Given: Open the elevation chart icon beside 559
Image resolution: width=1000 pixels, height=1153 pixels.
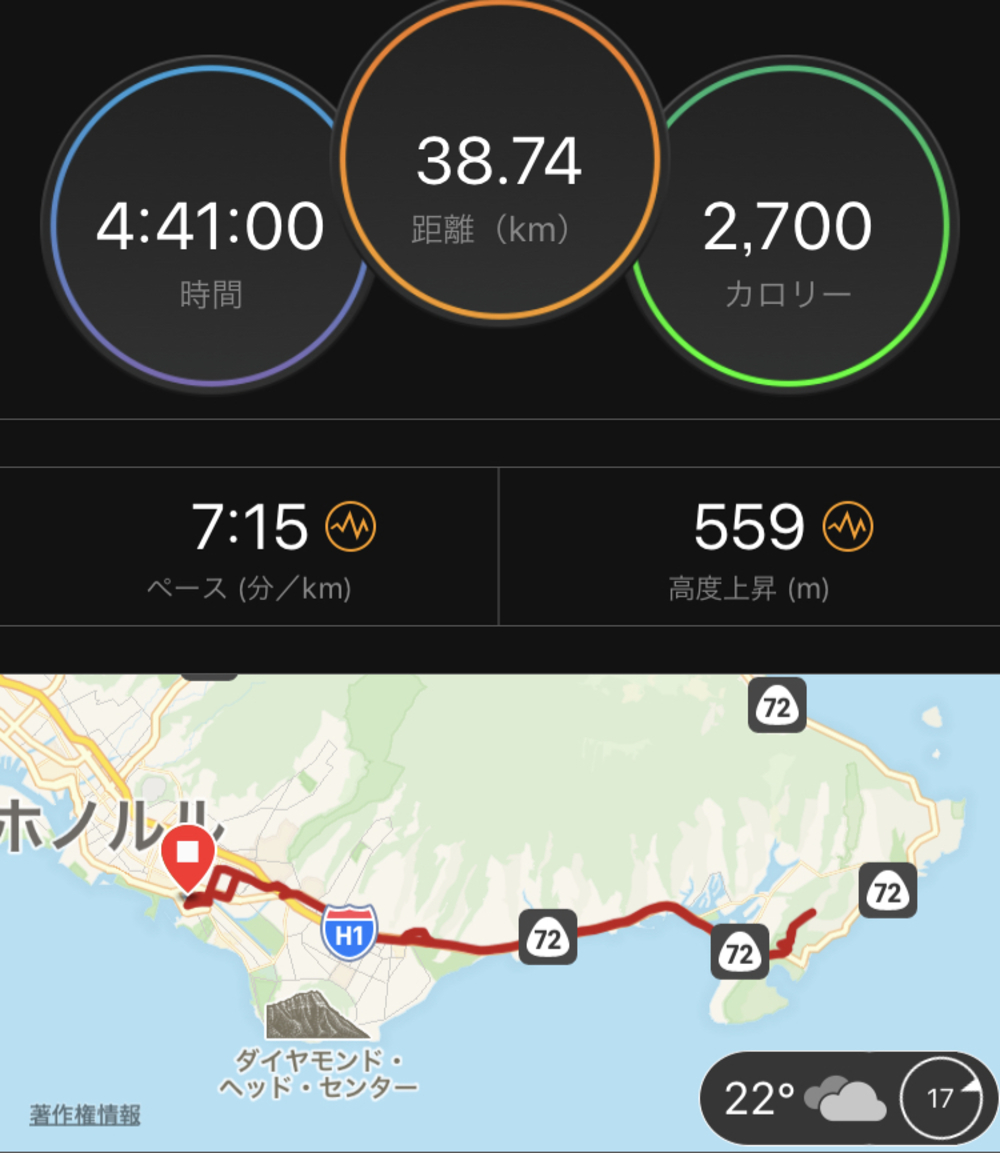Looking at the screenshot, I should coord(847,526).
